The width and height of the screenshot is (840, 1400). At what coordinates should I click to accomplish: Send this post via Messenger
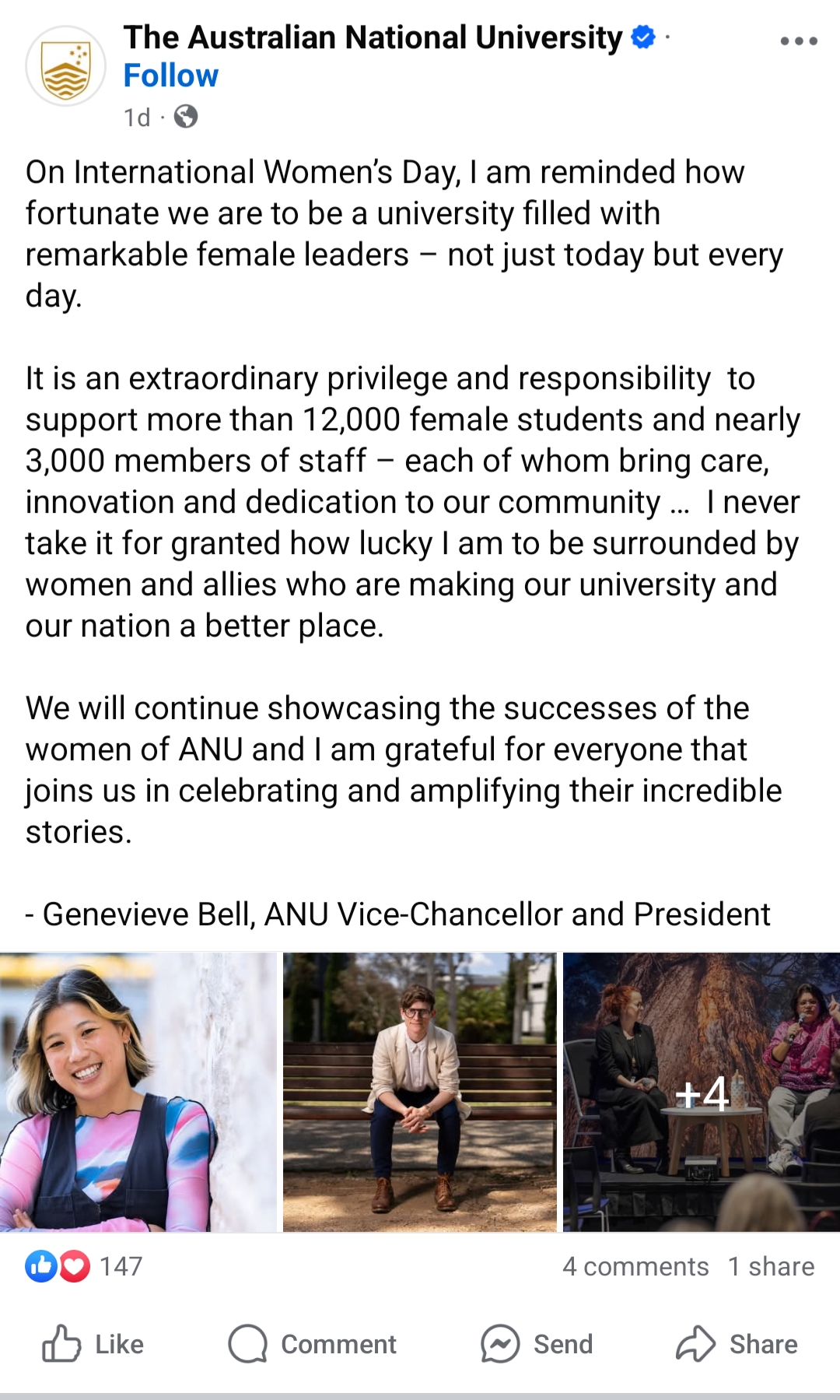tap(537, 1344)
